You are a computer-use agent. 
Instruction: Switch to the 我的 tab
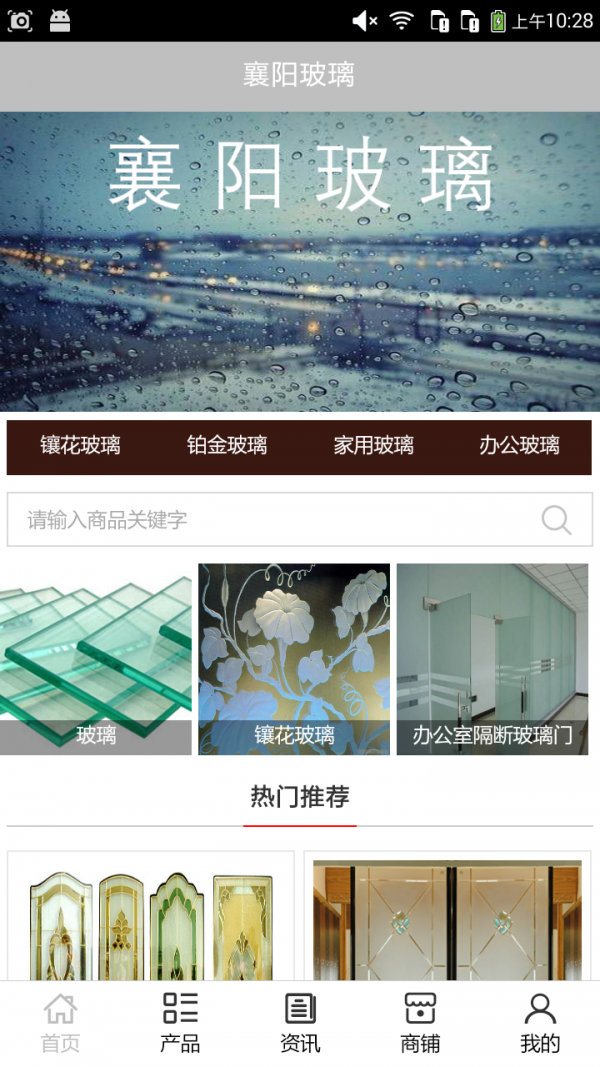(x=540, y=1023)
